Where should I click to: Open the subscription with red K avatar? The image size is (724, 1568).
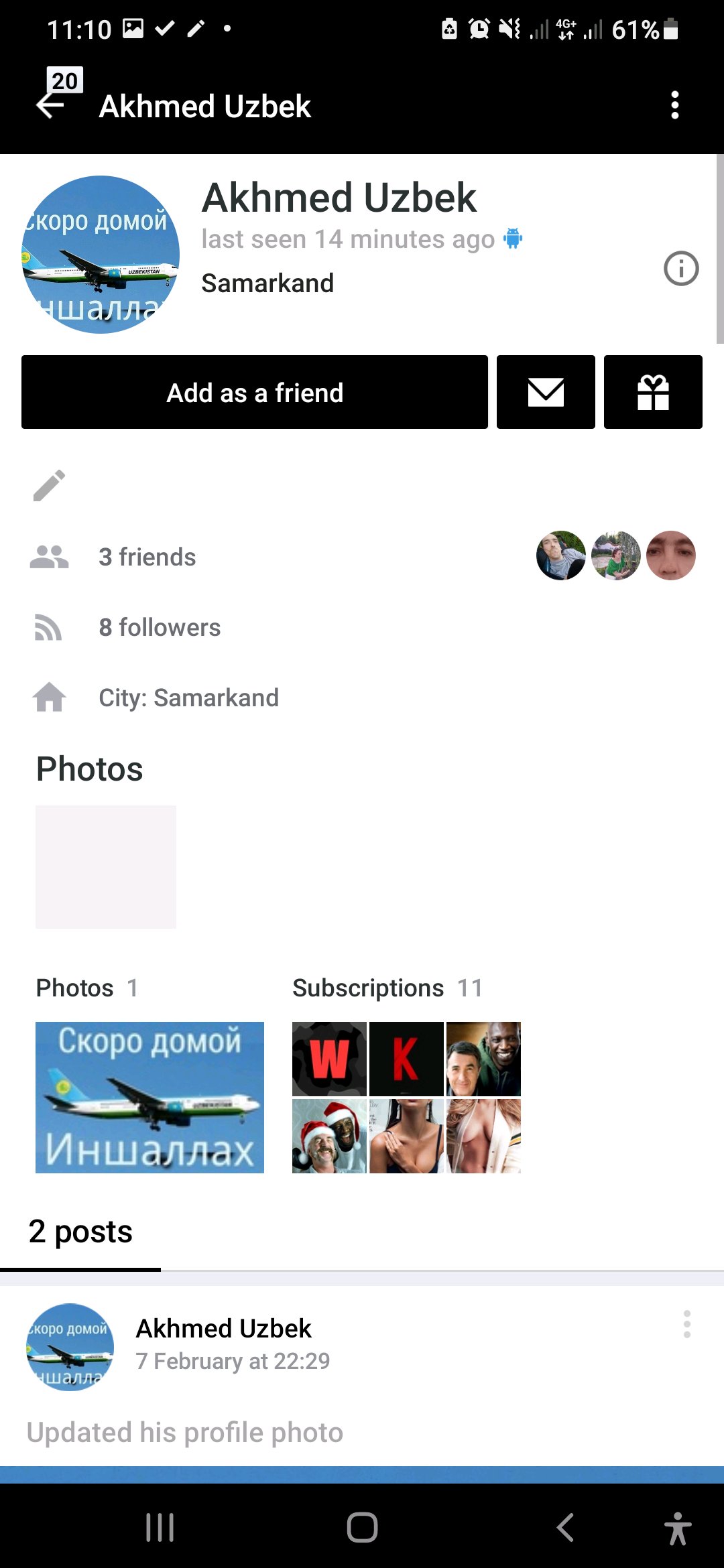(x=406, y=1059)
